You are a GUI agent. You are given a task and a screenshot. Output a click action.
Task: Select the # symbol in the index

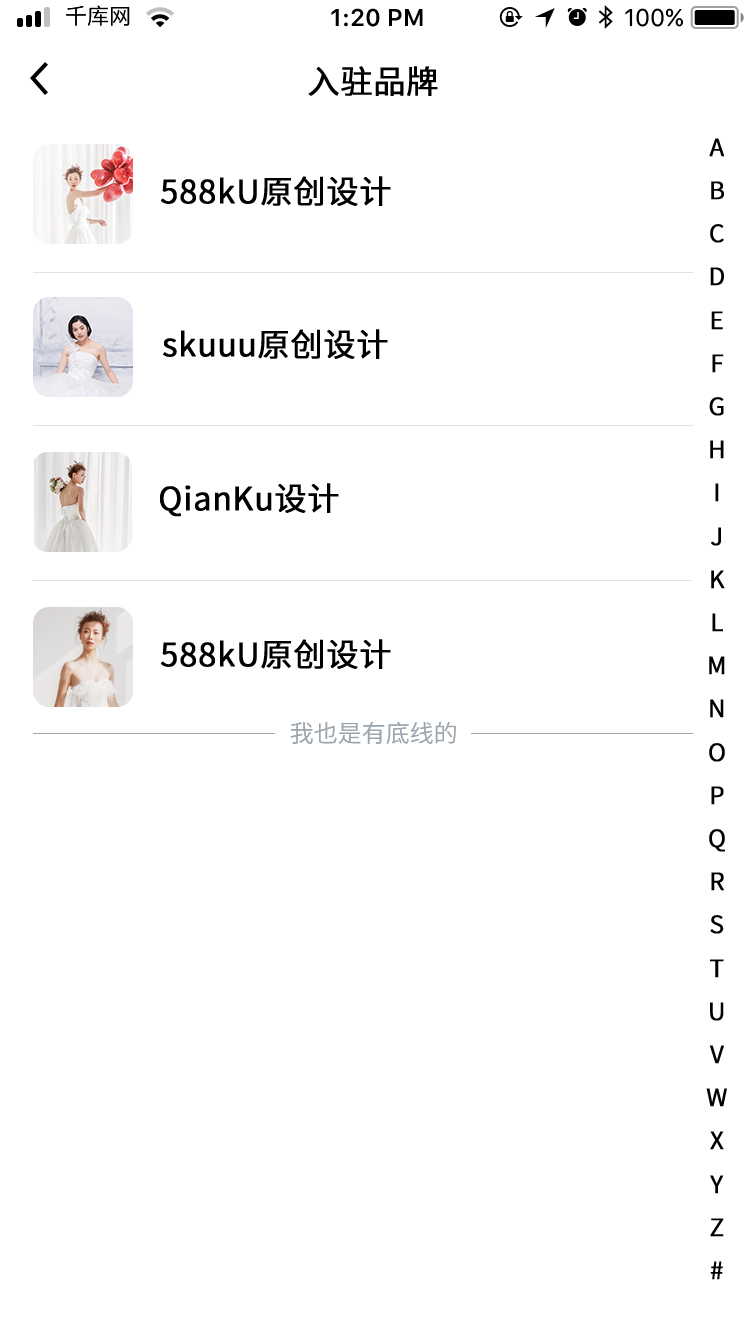coord(716,1271)
